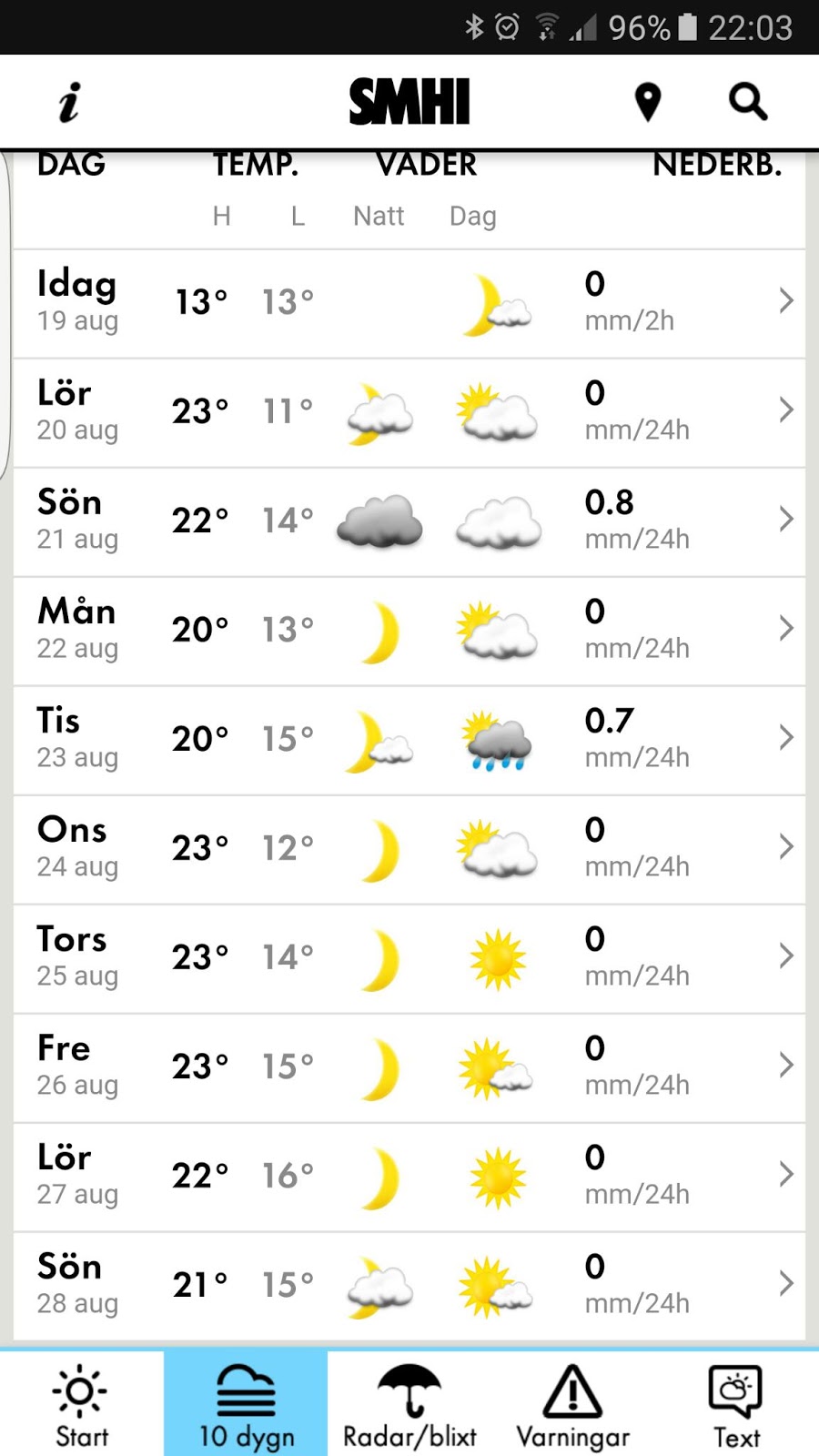The image size is (819, 1456).
Task: View details for Sön 28 aug
Action: pyautogui.click(x=409, y=1286)
